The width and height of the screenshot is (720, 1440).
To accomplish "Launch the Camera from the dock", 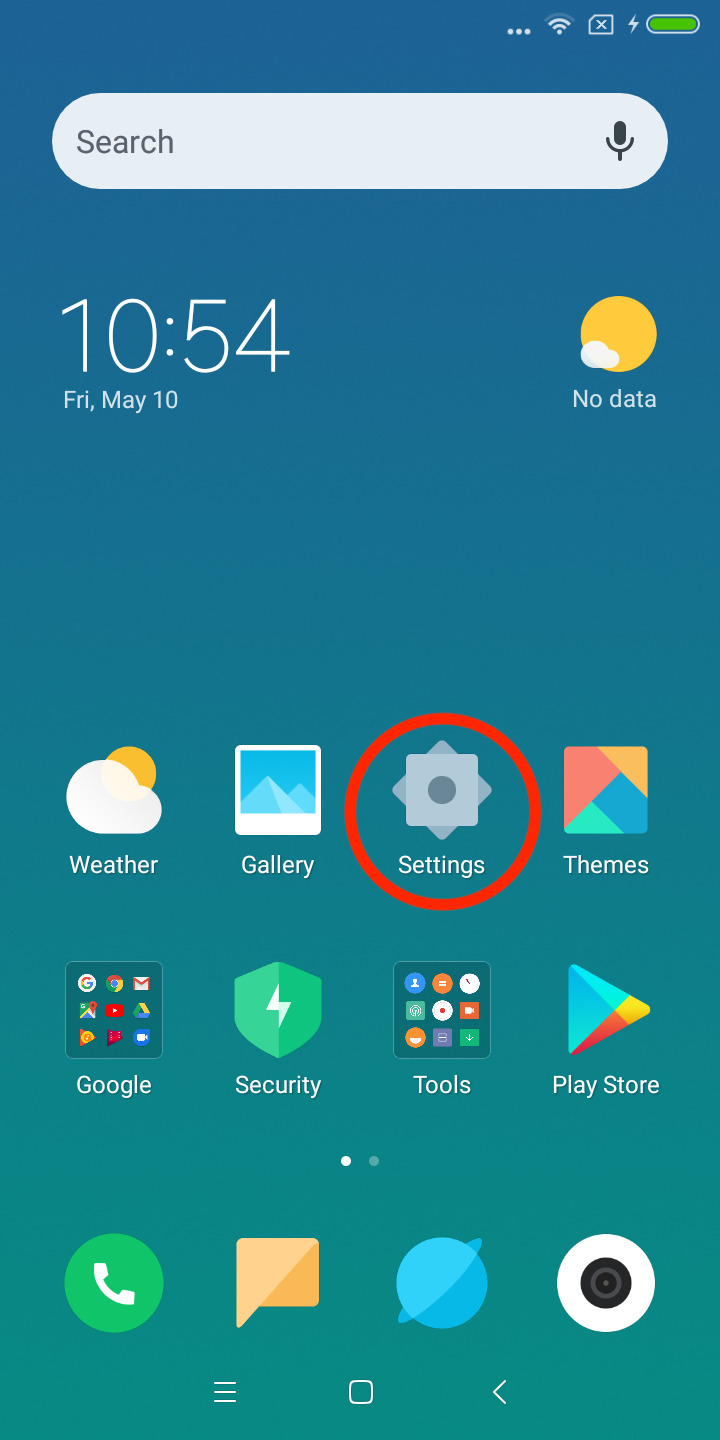I will click(x=605, y=1283).
